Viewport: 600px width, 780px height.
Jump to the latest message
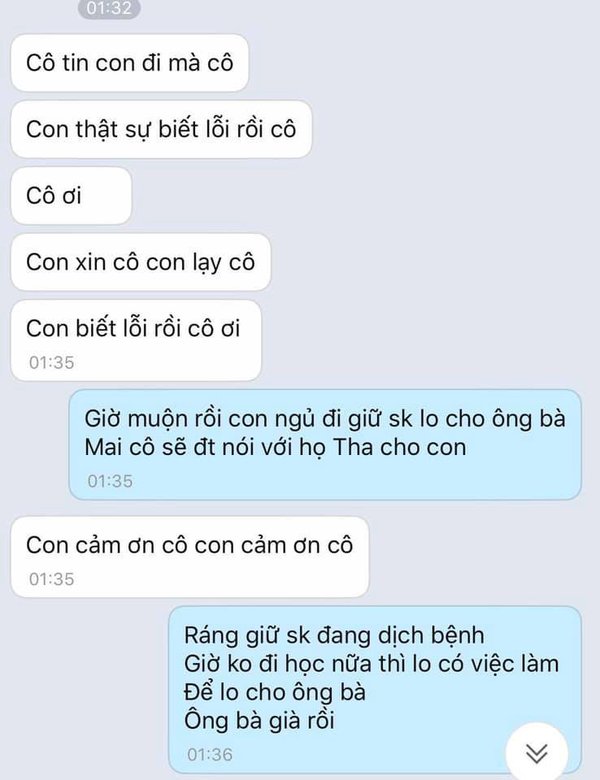(536, 751)
